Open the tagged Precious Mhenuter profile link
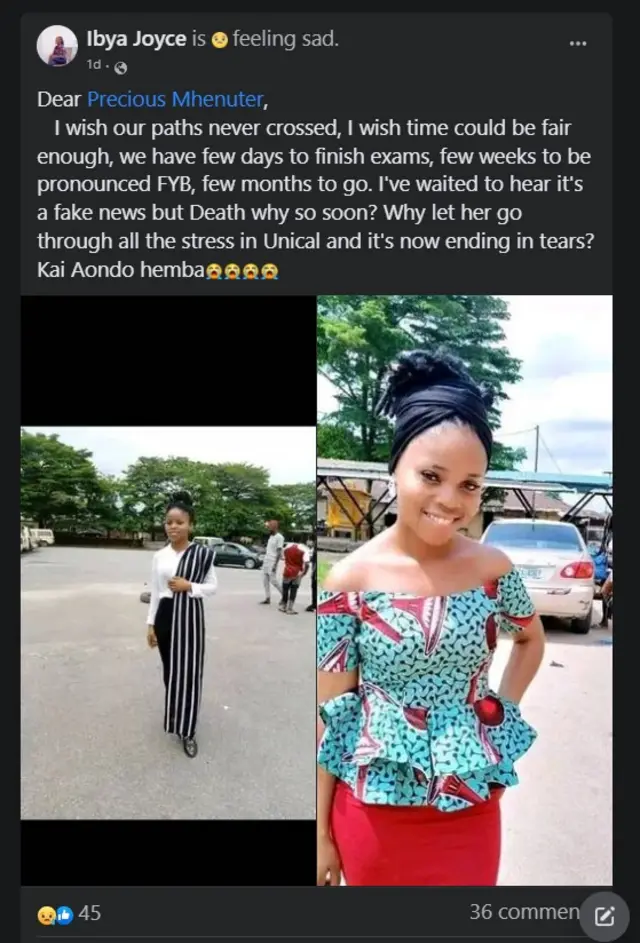This screenshot has height=943, width=640. coord(175,99)
